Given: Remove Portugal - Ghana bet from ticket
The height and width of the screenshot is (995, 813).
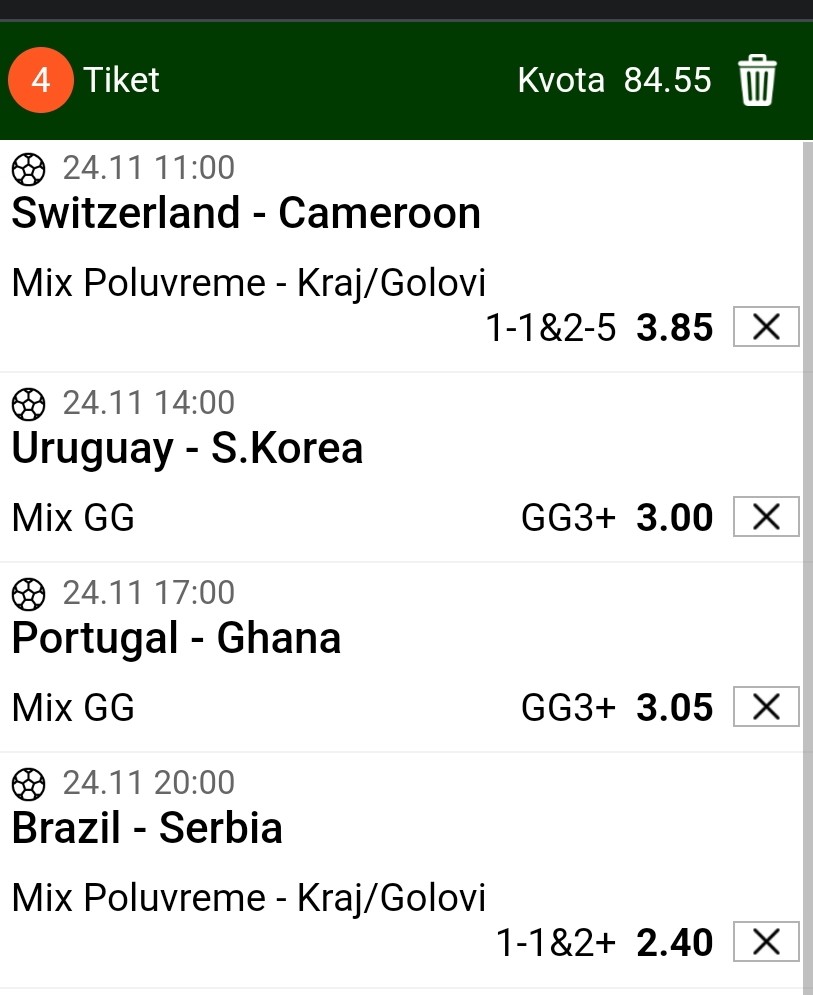Looking at the screenshot, I should pyautogui.click(x=765, y=707).
